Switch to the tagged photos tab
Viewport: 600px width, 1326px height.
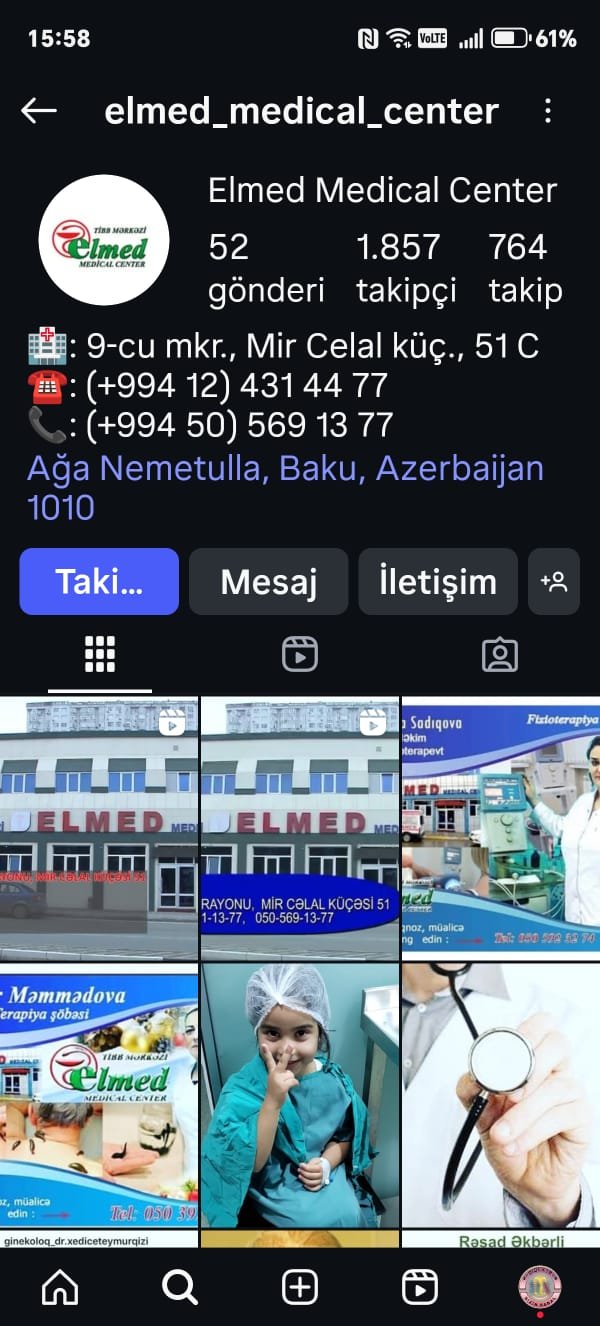click(499, 654)
